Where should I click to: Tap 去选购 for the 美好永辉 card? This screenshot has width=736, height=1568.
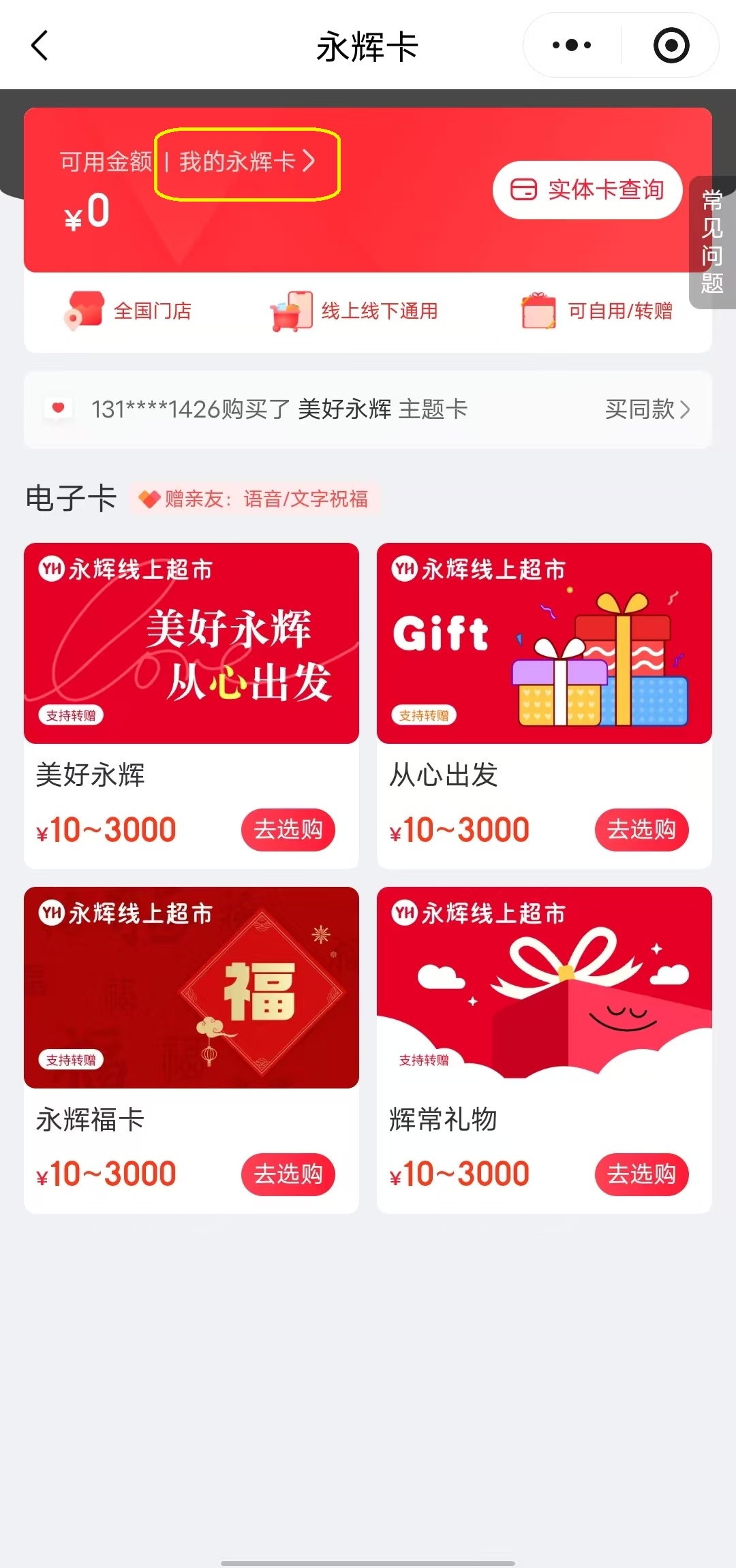(x=288, y=830)
